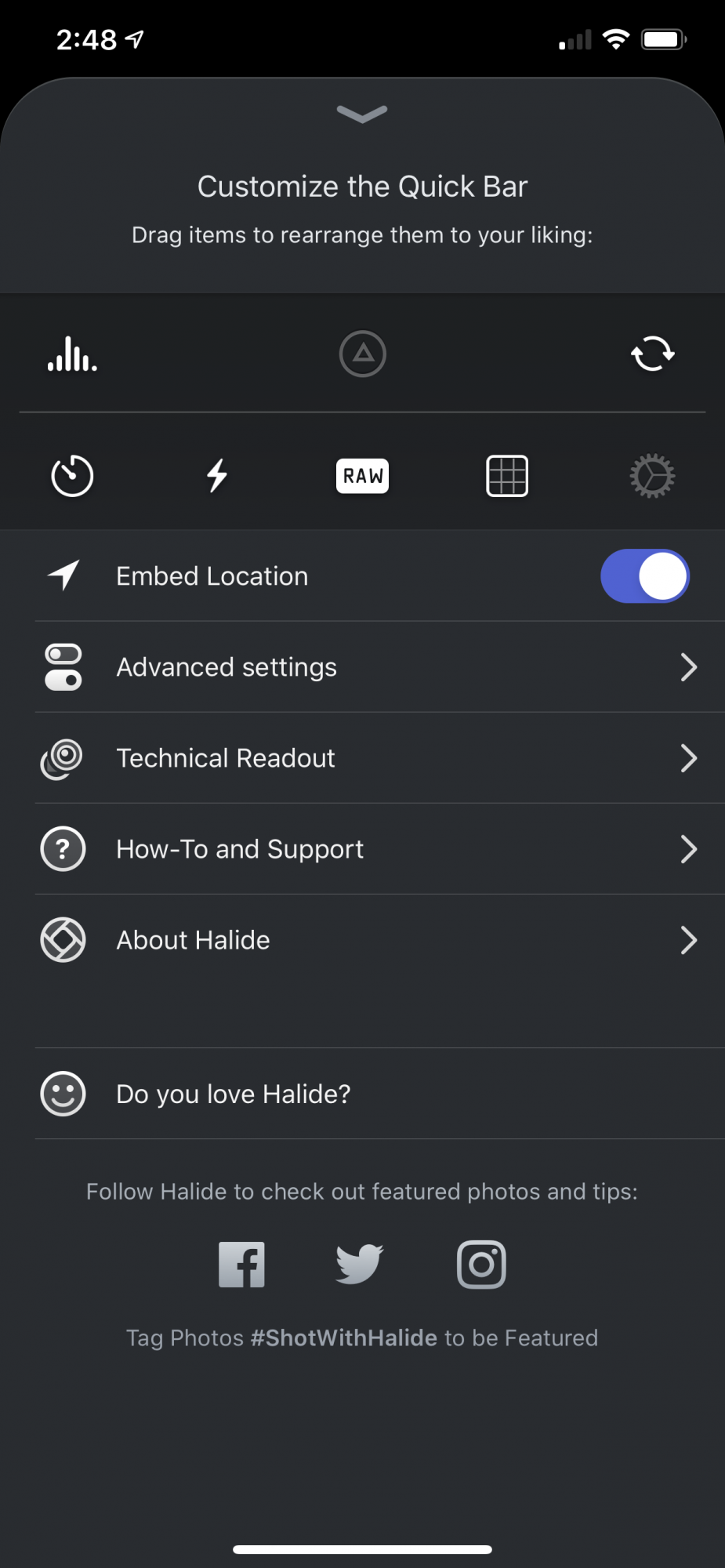Image resolution: width=725 pixels, height=1568 pixels.
Task: Tap the grid overlay icon
Action: coord(507,476)
